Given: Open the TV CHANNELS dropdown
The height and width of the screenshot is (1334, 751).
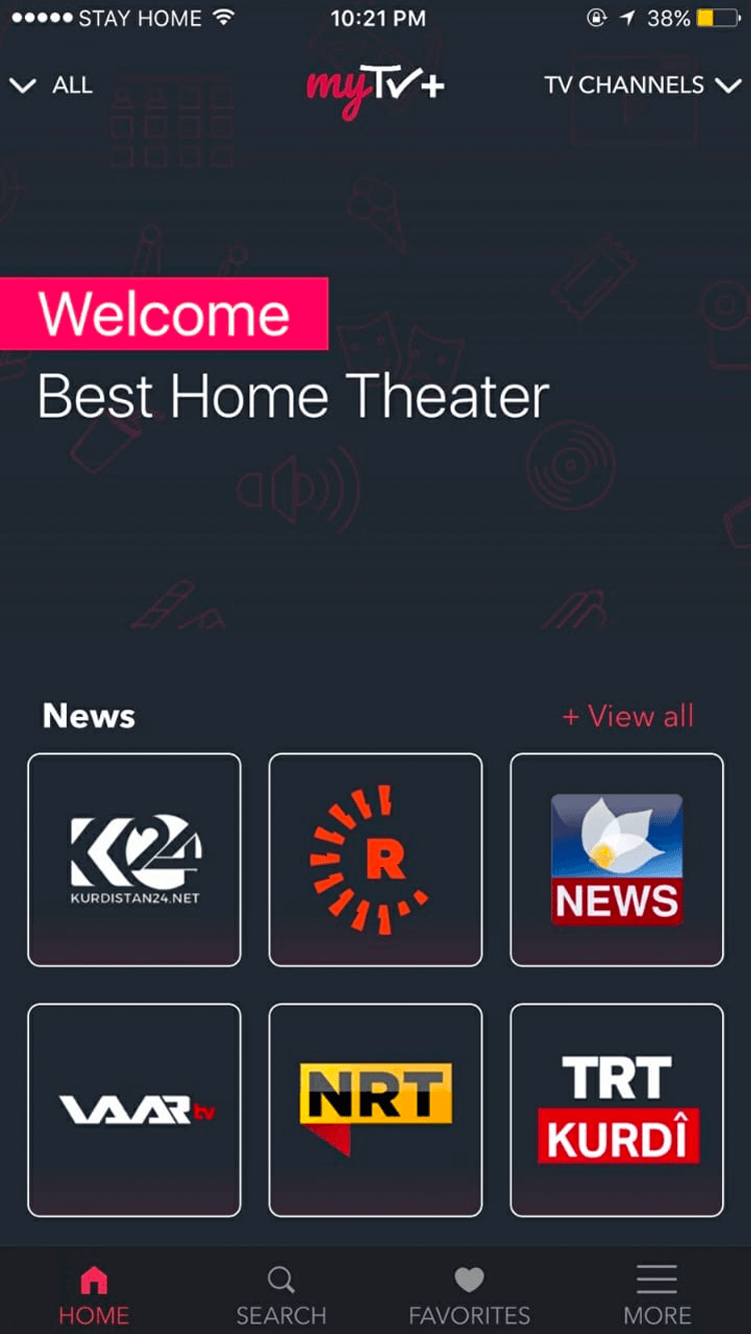Looking at the screenshot, I should [x=641, y=85].
